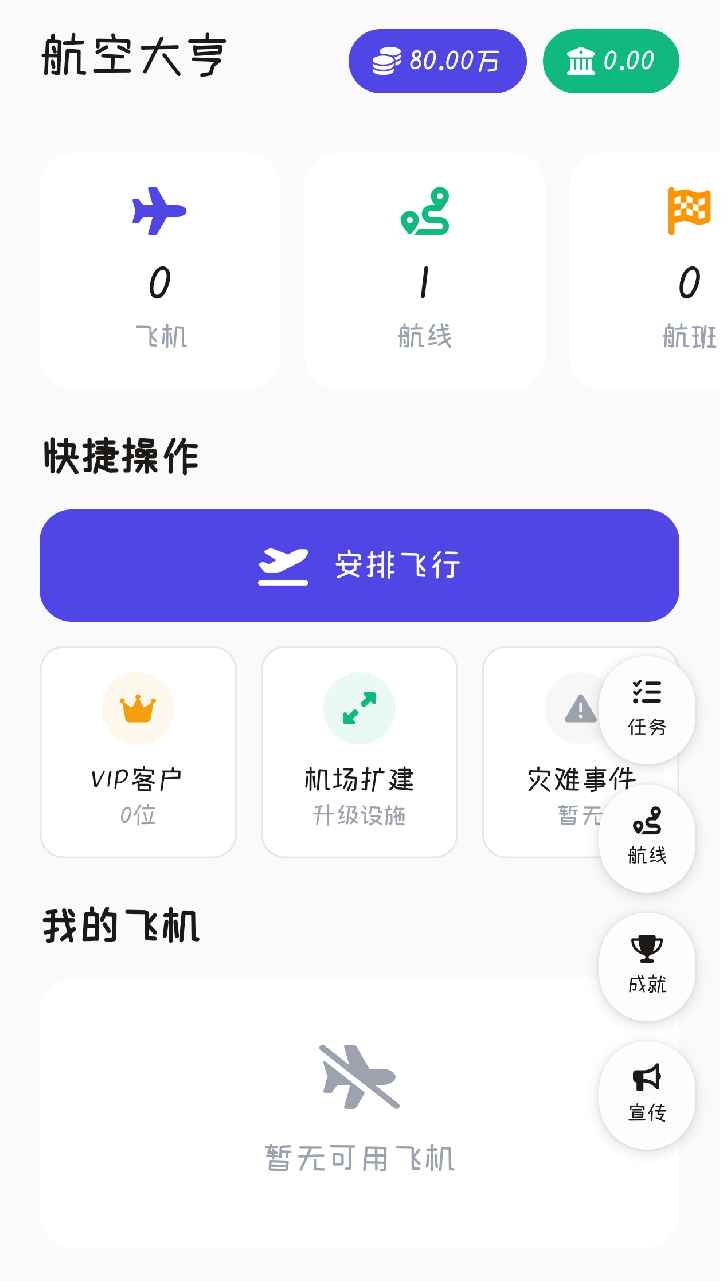Open the 飞机 stats card
Screen dimensions: 721x1281
click(160, 271)
